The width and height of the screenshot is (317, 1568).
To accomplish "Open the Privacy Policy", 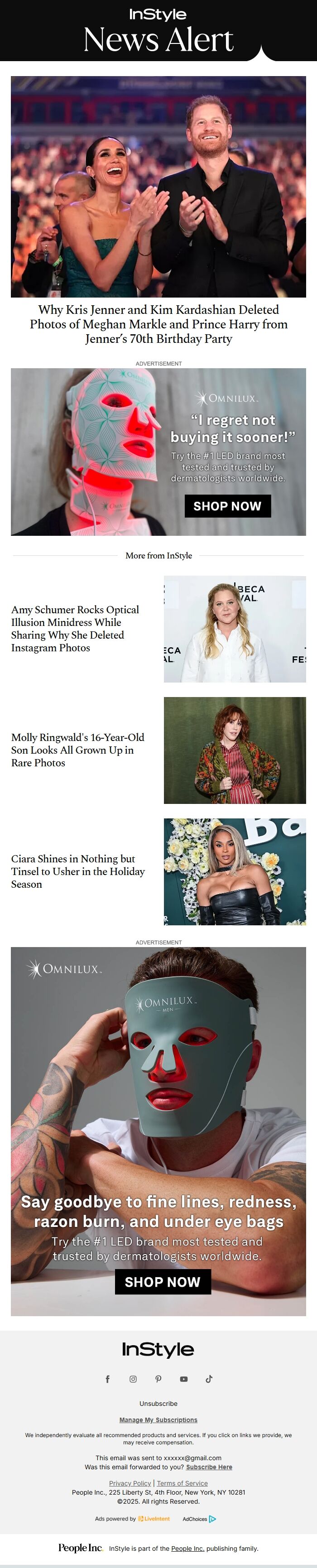I will 130,1483.
